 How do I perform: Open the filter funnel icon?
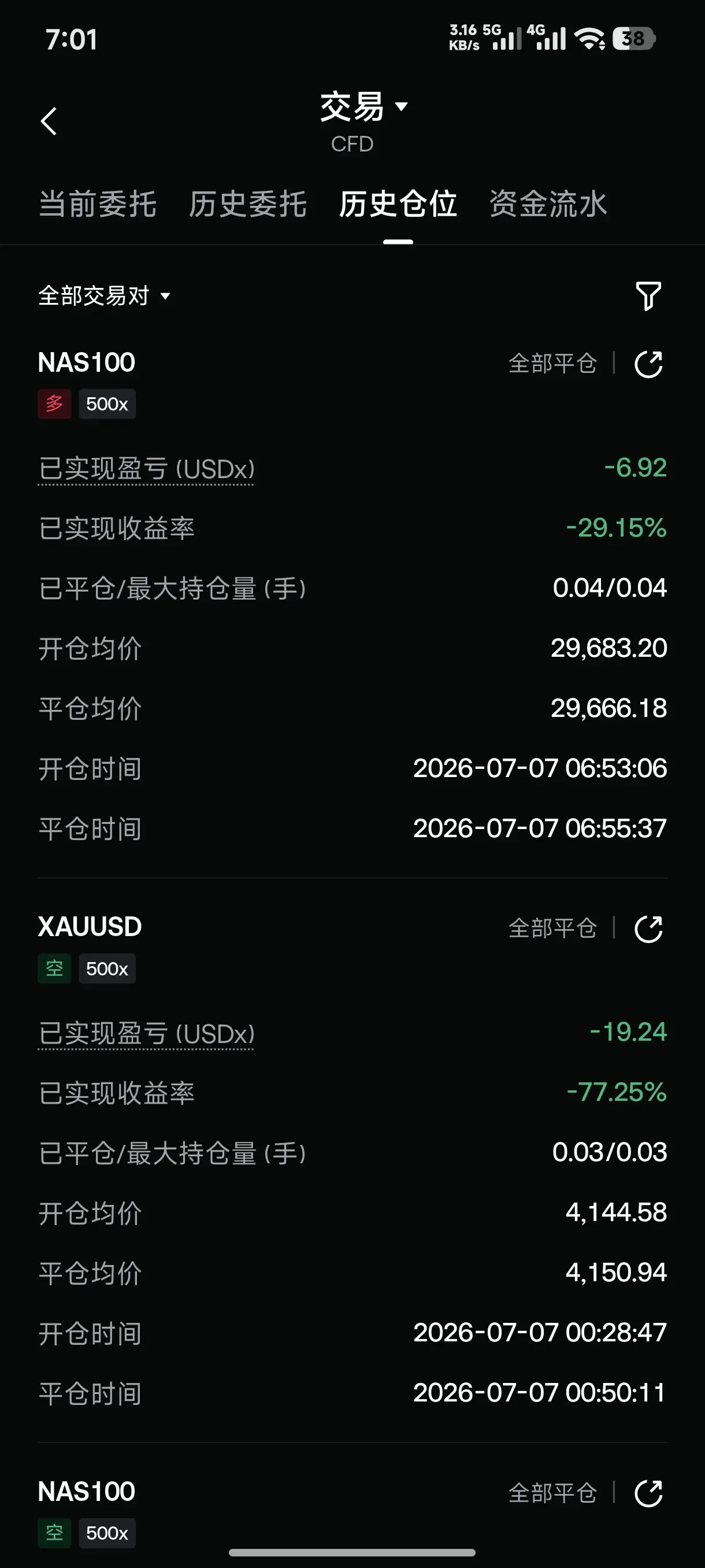(648, 296)
